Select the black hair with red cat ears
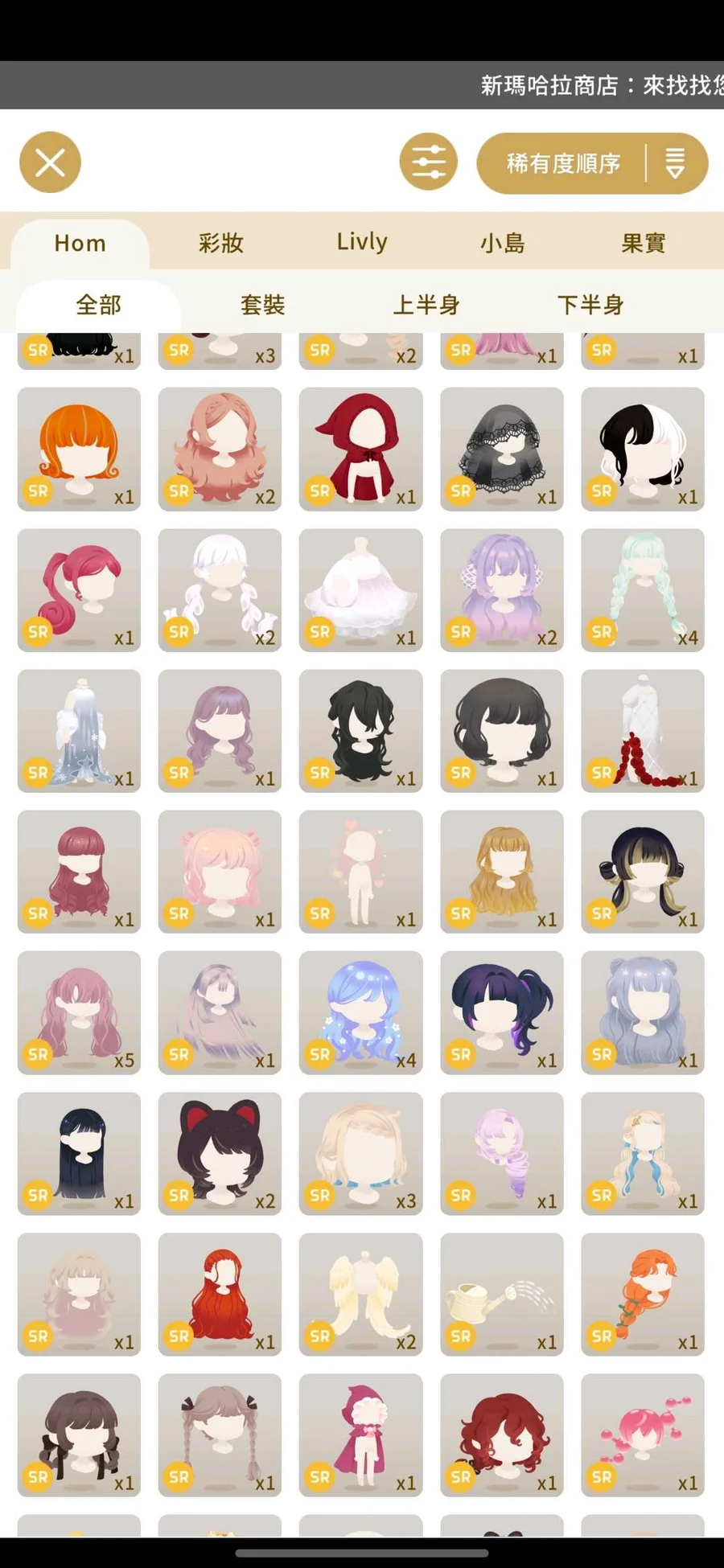The width and height of the screenshot is (724, 1568). click(x=220, y=1153)
